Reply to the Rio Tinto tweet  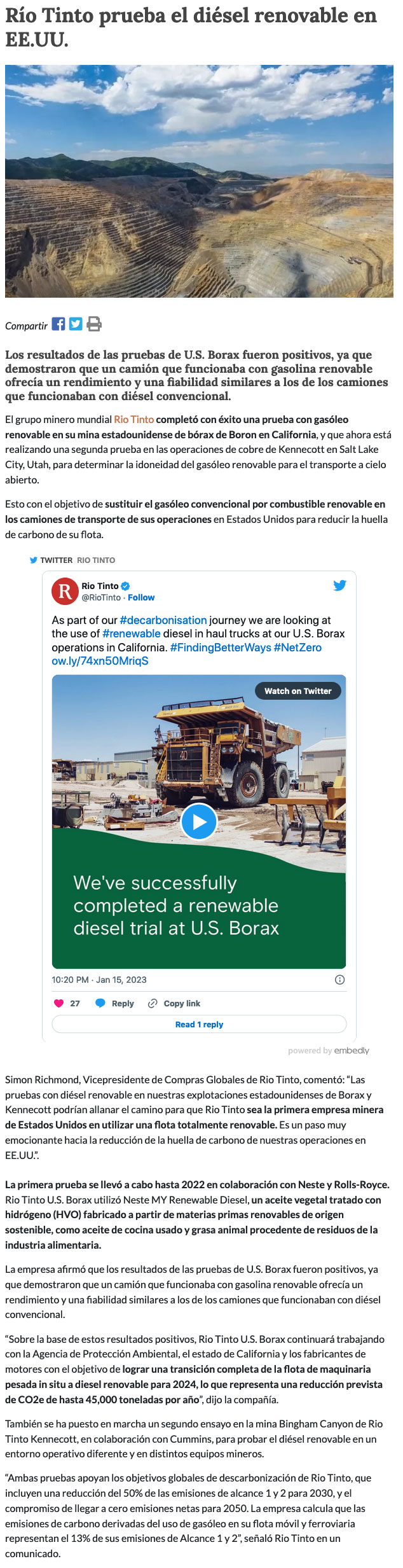(x=114, y=1003)
